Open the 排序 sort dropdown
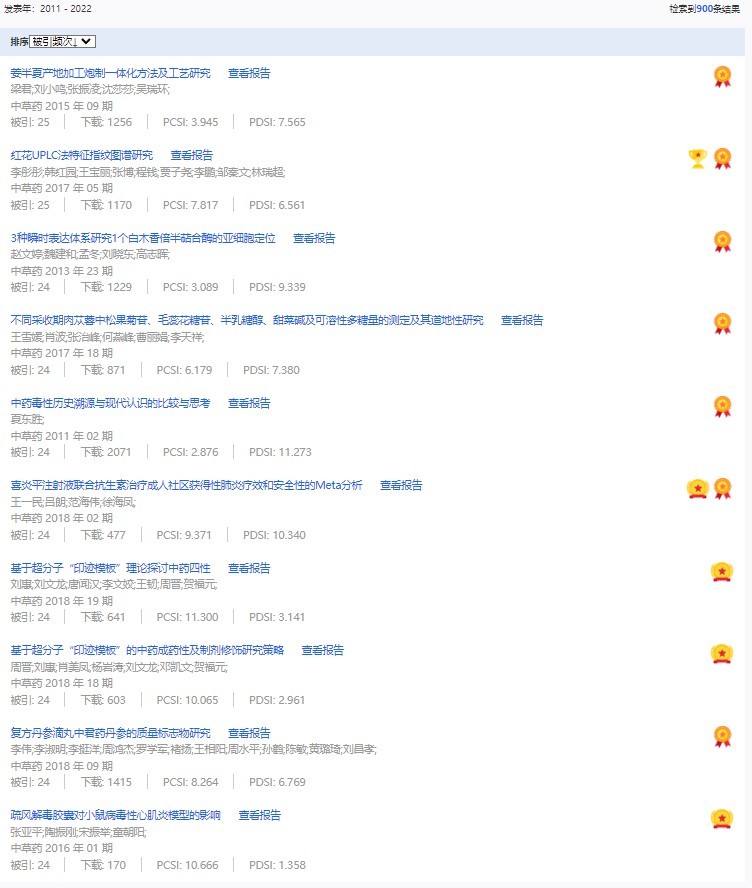 62,41
